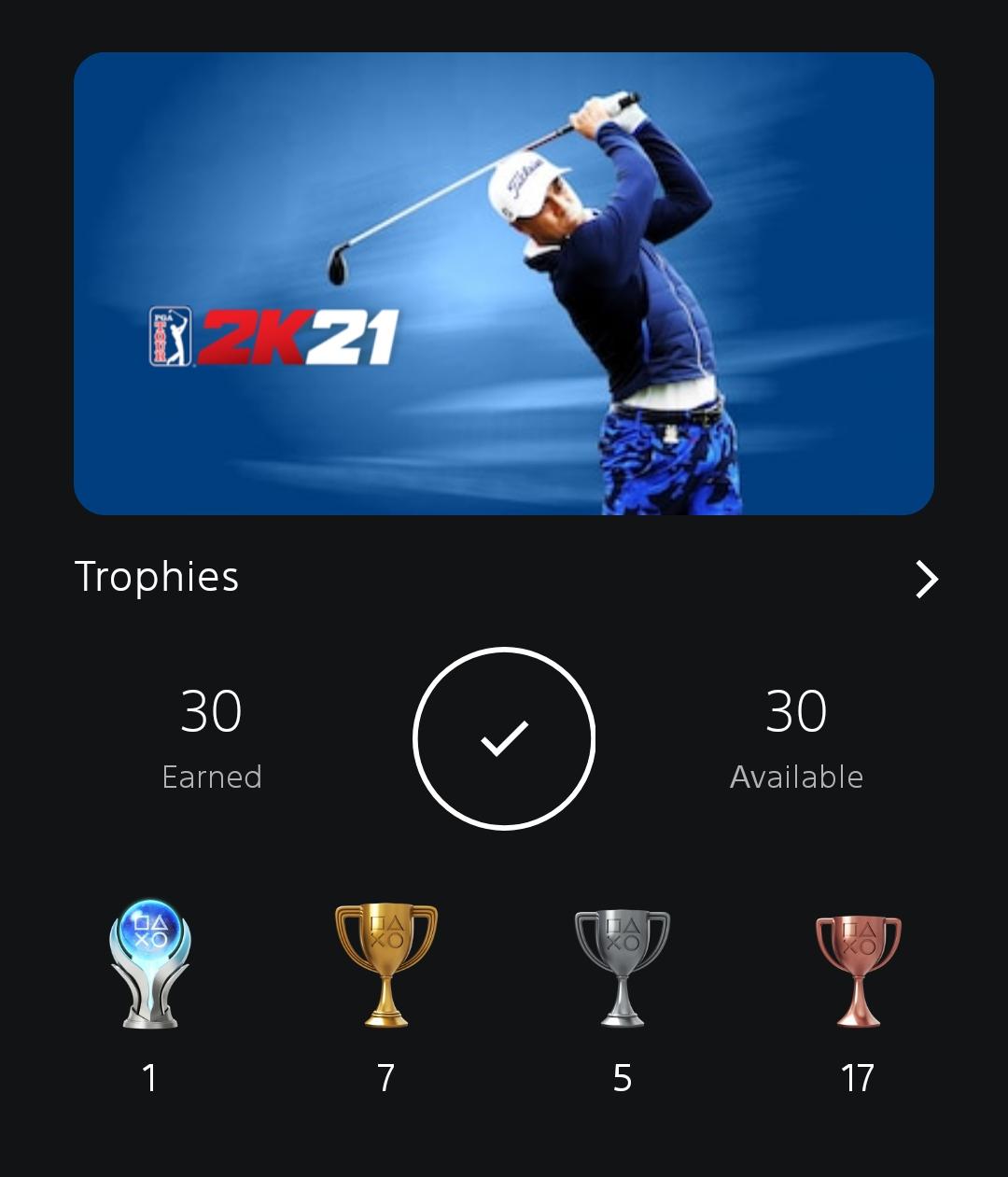
Task: Click the right-pointing arrow beside Trophies
Action: 927,578
